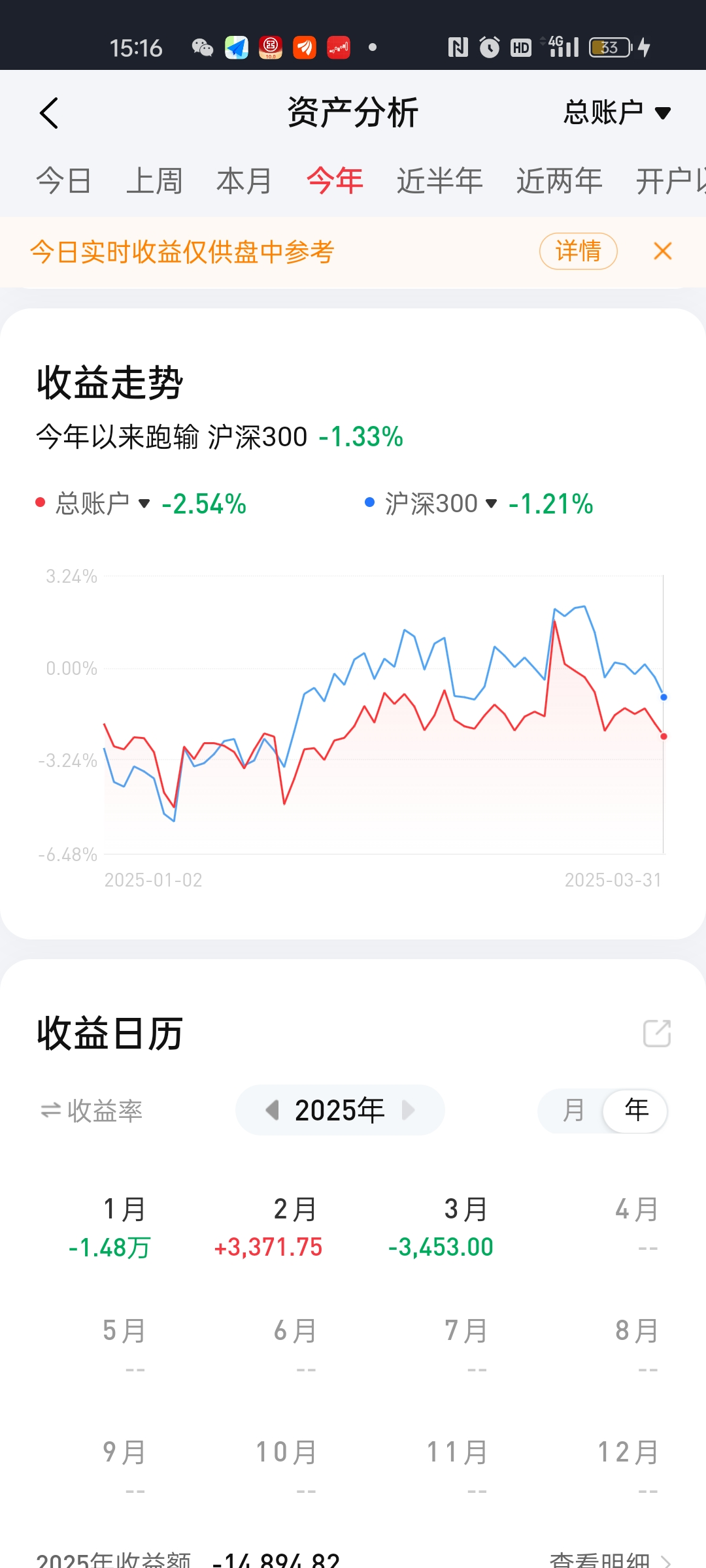Dismiss the orange notice banner
The width and height of the screenshot is (706, 1568).
coord(662,251)
